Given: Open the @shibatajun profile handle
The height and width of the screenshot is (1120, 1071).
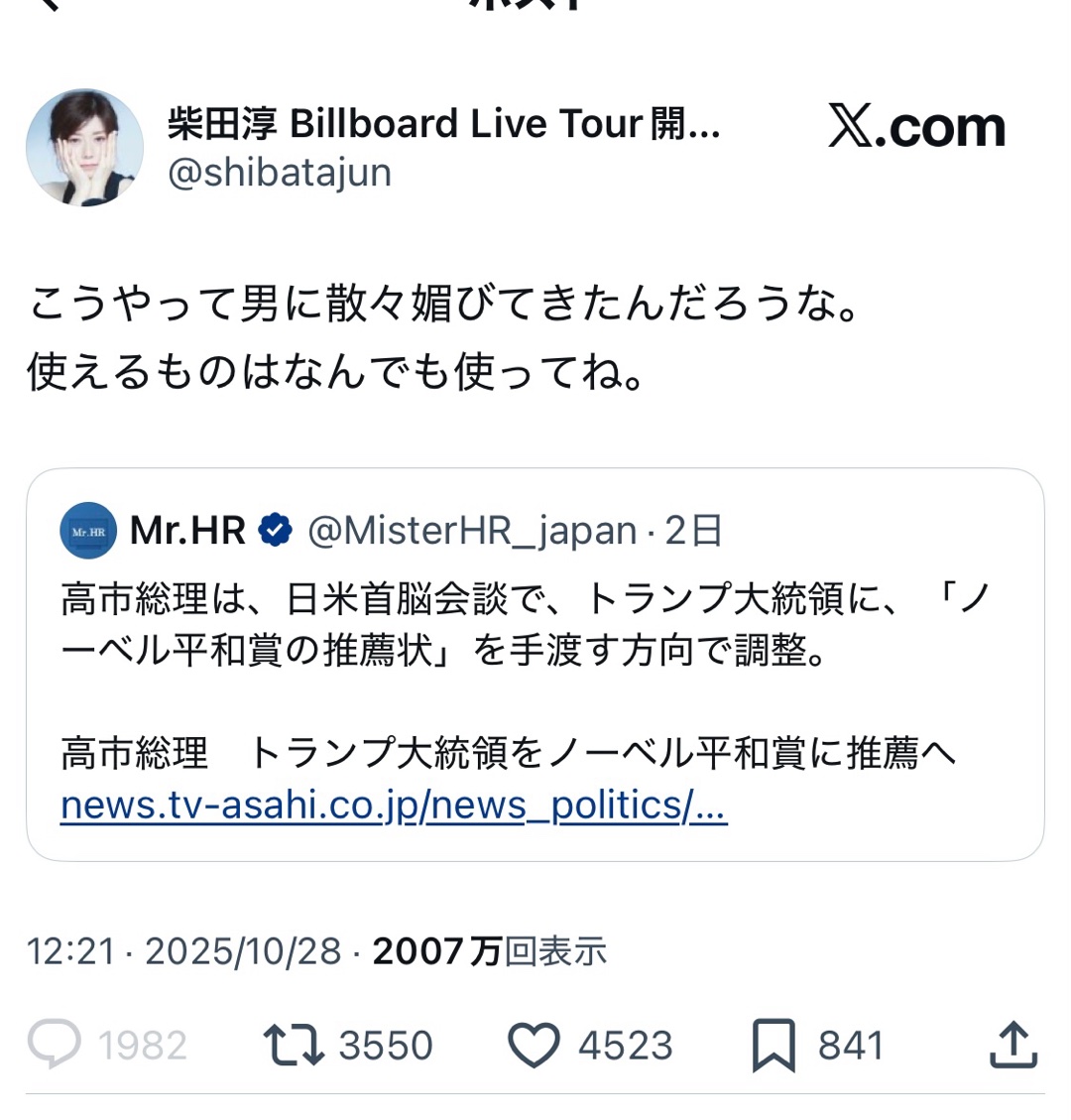Looking at the screenshot, I should pos(280,173).
